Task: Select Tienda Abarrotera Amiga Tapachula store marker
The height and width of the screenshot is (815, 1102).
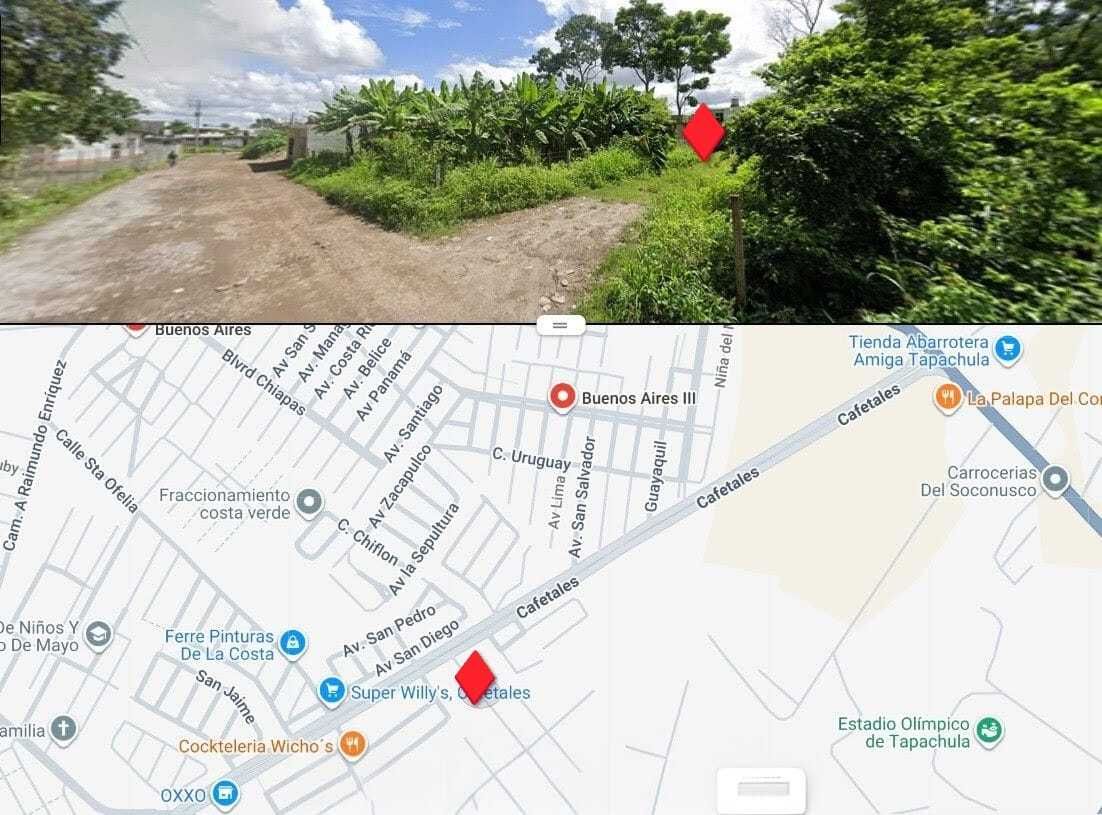Action: [1008, 349]
